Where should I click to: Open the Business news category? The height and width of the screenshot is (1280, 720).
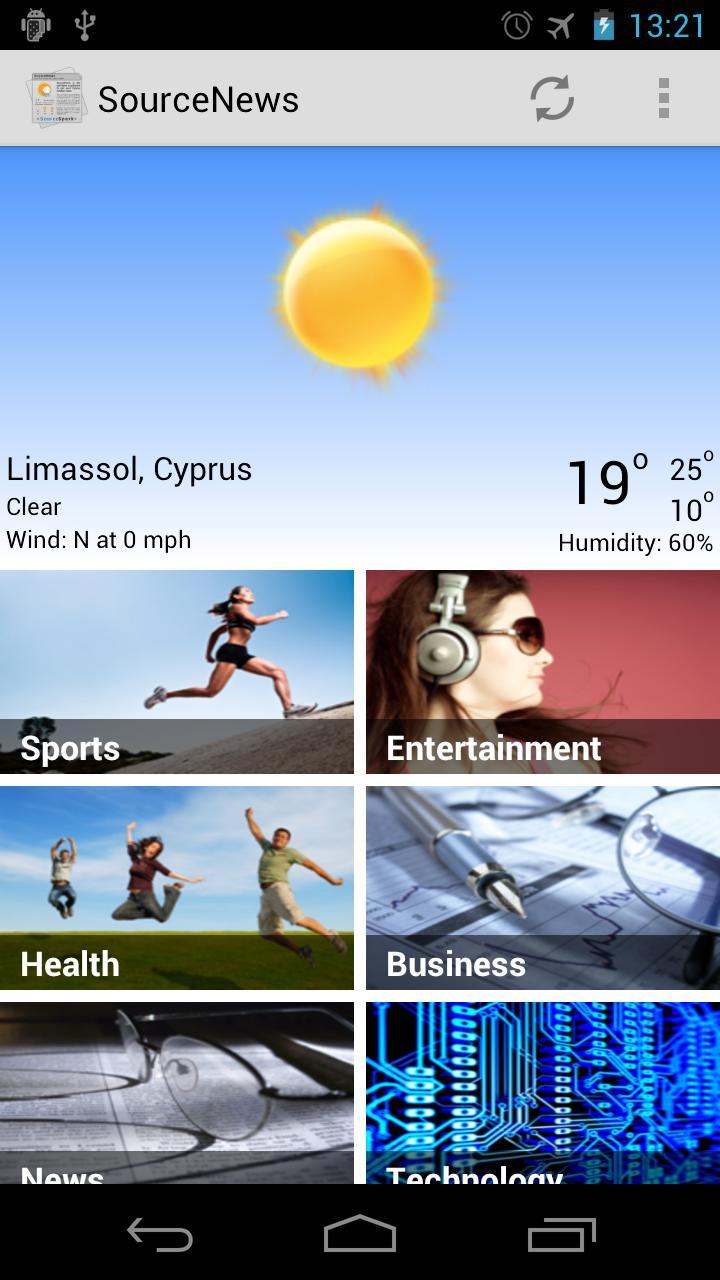(541, 887)
